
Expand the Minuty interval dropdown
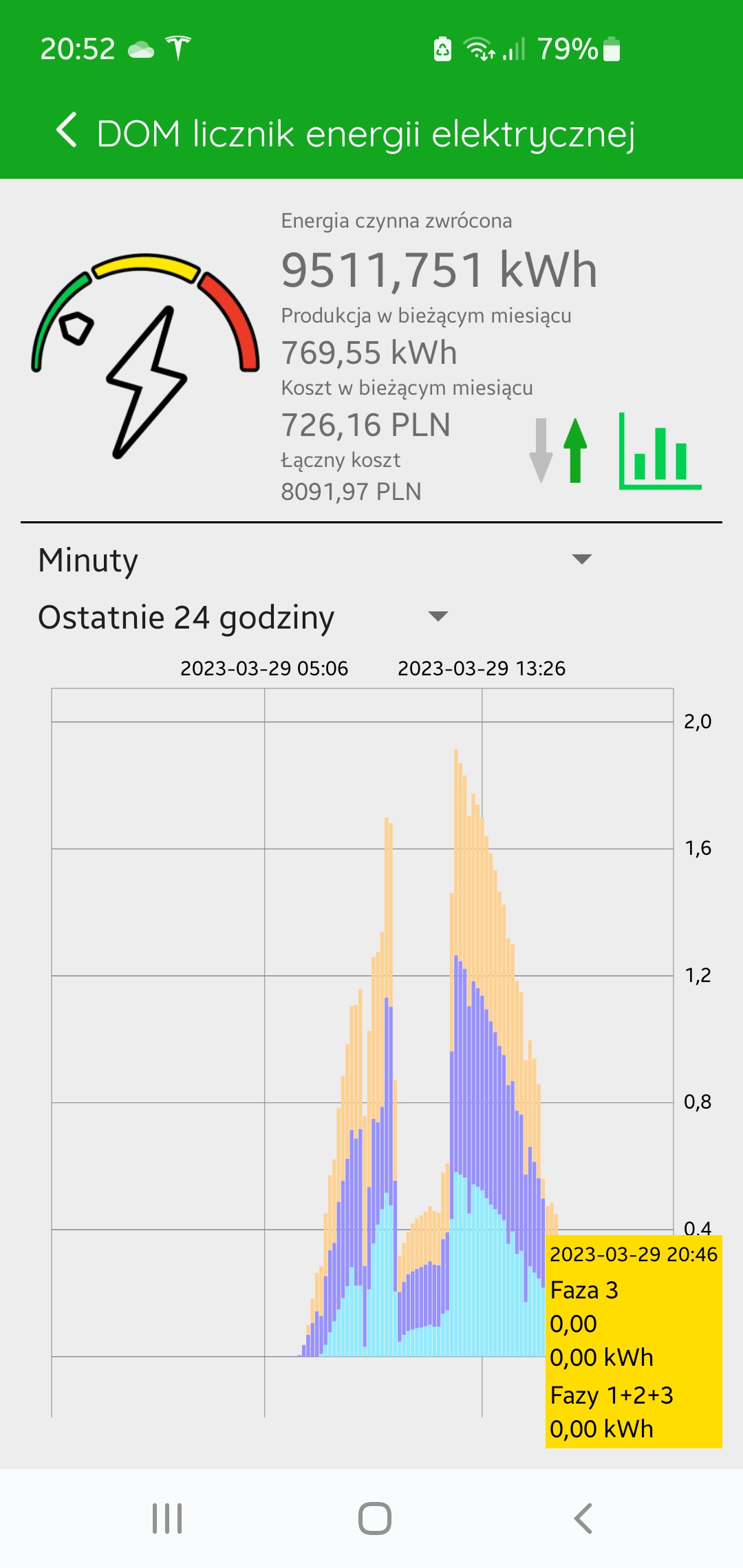coord(315,560)
